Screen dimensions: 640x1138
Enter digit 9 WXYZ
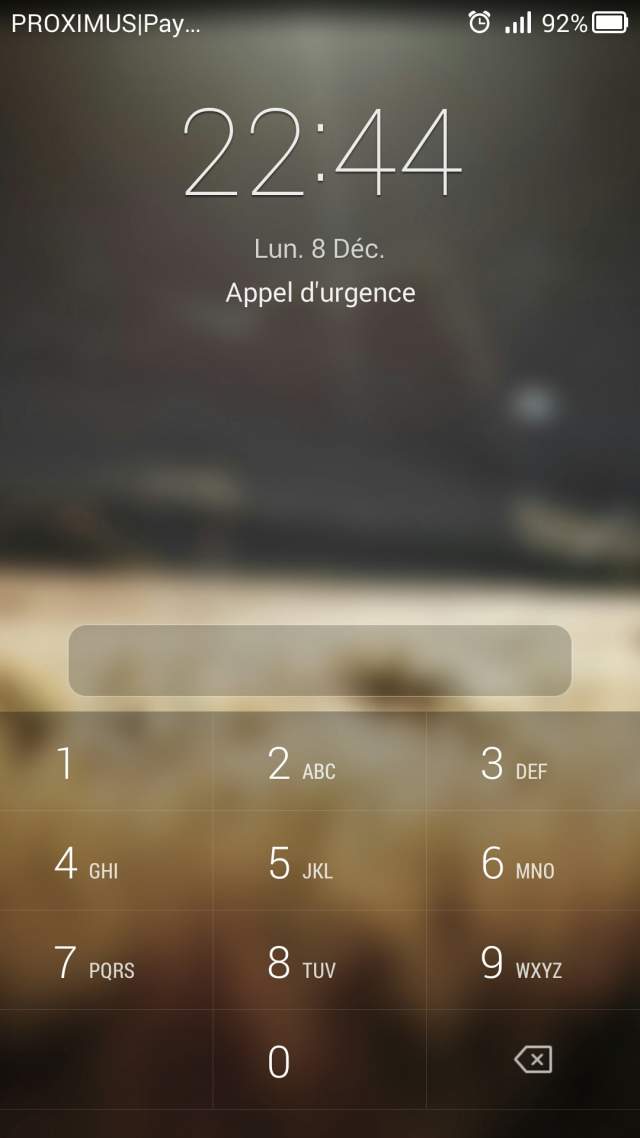(x=533, y=961)
